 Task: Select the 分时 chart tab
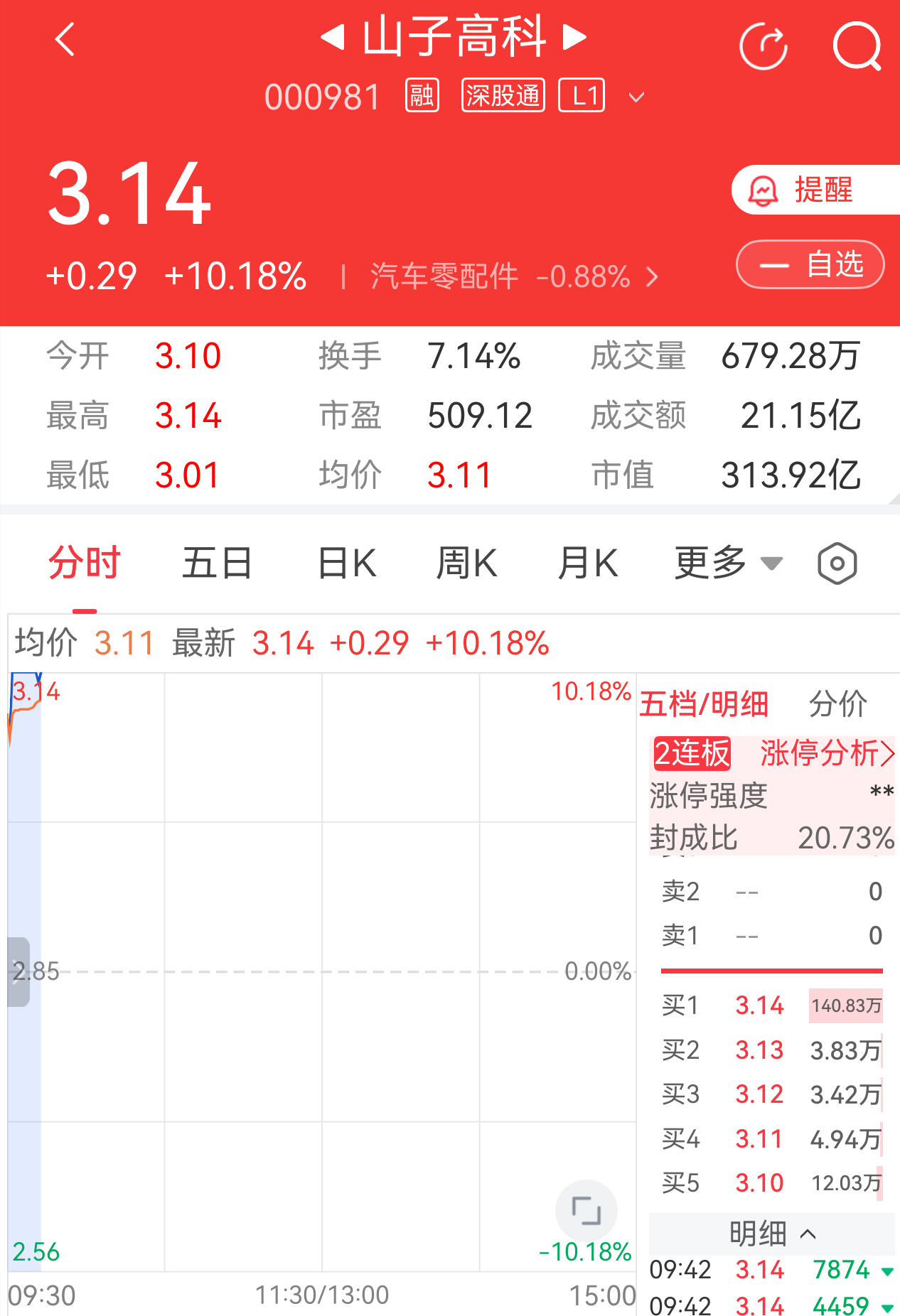[85, 563]
